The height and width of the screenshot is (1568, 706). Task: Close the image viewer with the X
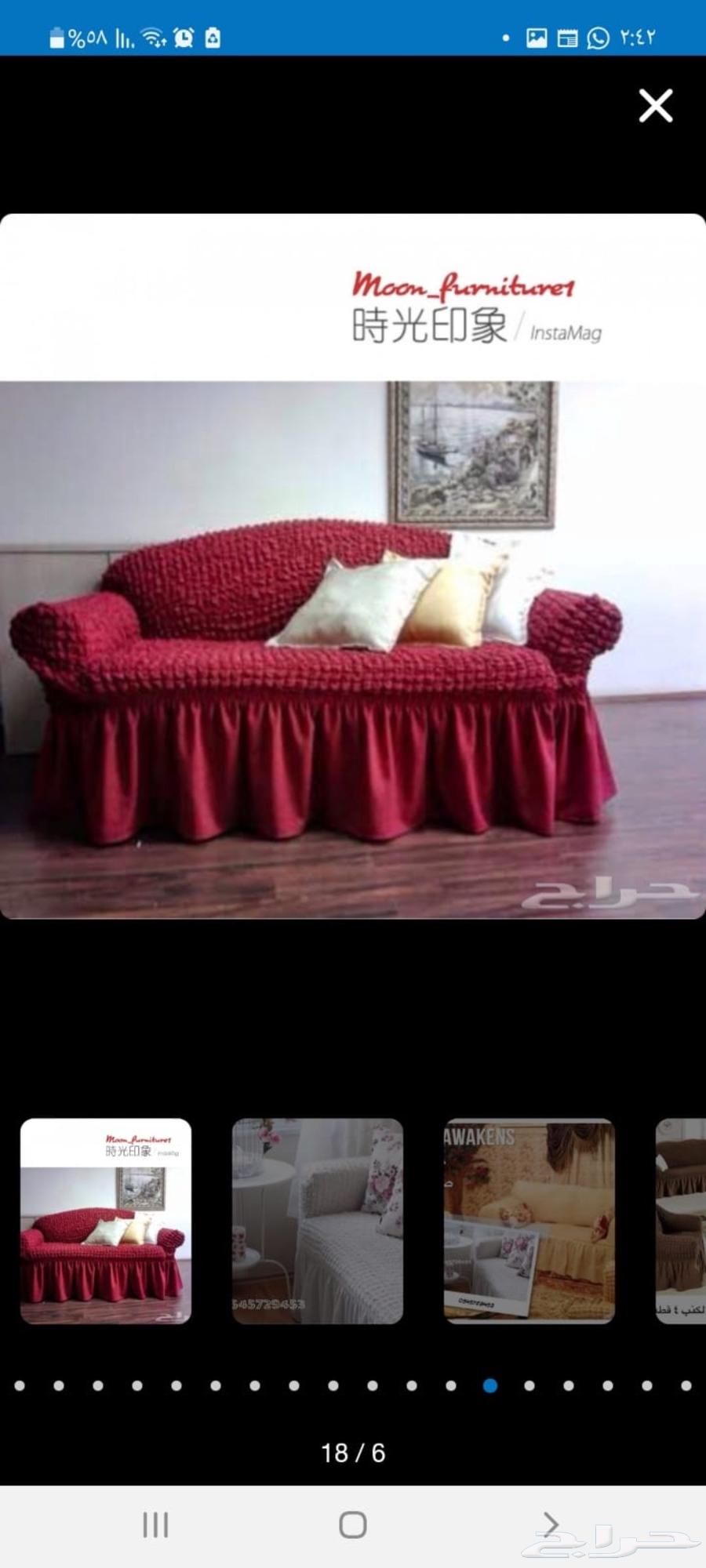coord(656,107)
